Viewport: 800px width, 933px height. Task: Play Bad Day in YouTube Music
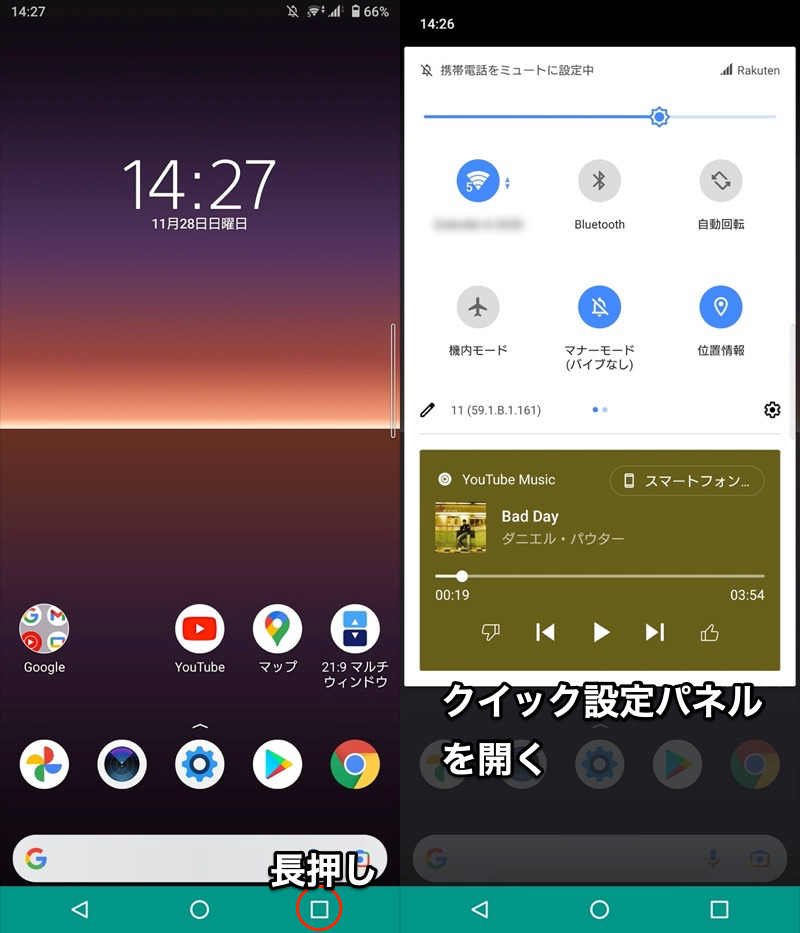600,632
